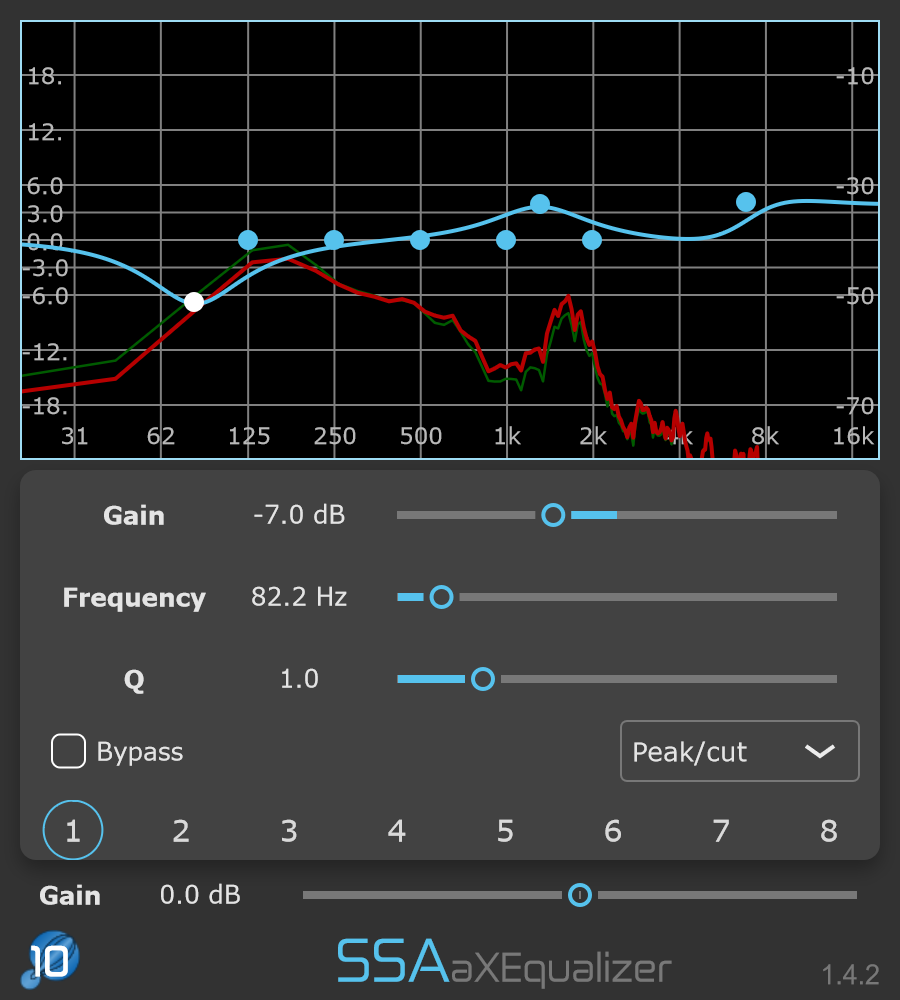The height and width of the screenshot is (1000, 900).
Task: Select EQ band 4
Action: pos(397,831)
